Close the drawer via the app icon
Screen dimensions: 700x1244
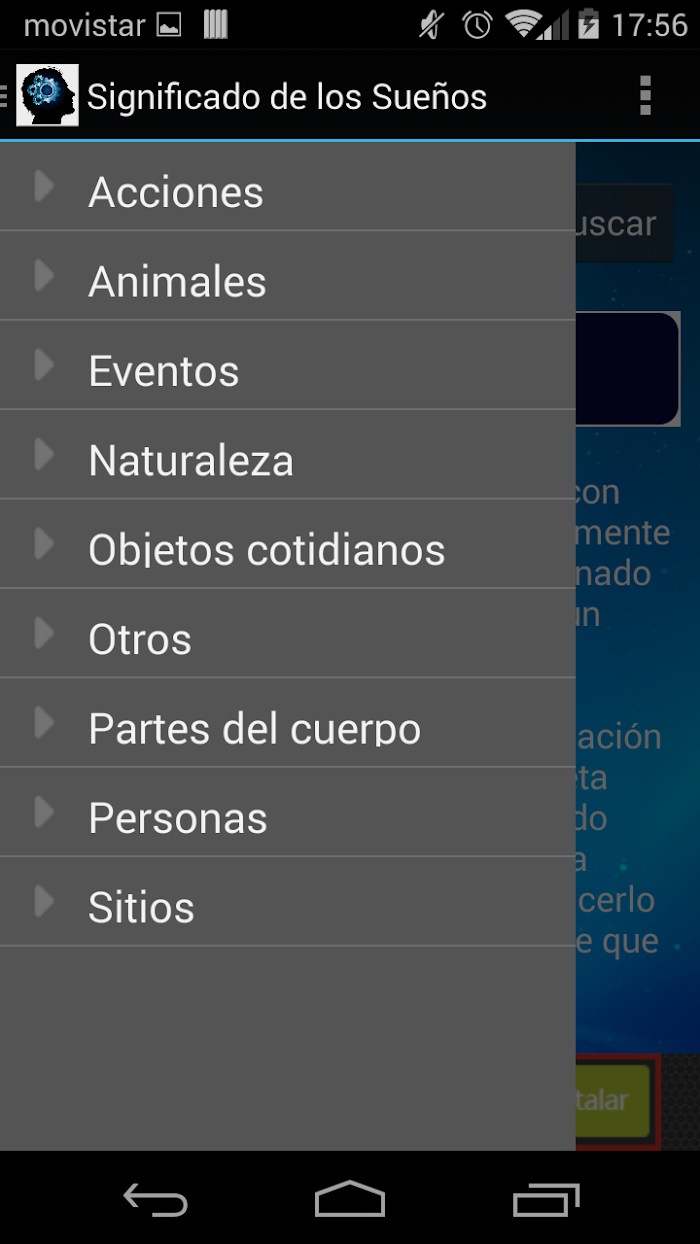pyautogui.click(x=46, y=96)
